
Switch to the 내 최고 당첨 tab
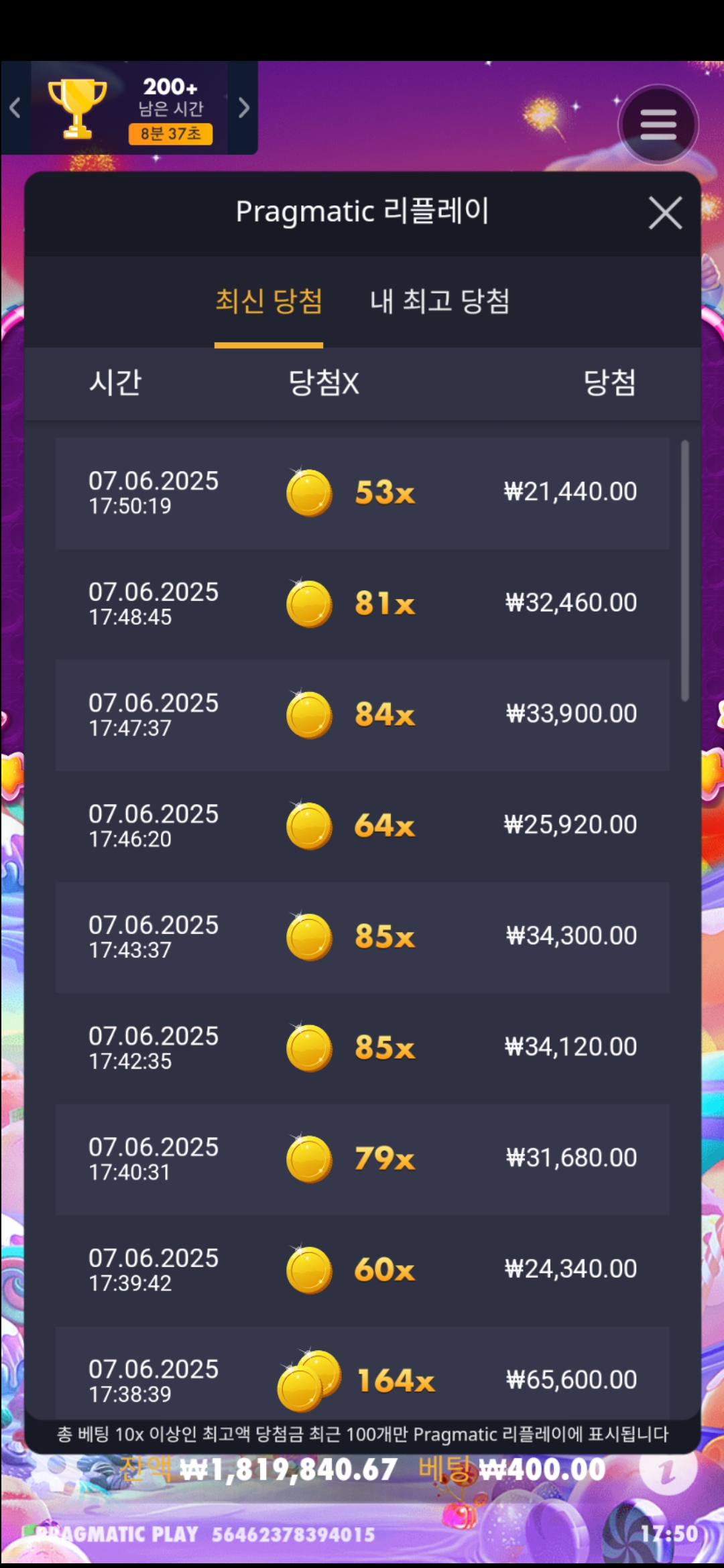[x=440, y=301]
